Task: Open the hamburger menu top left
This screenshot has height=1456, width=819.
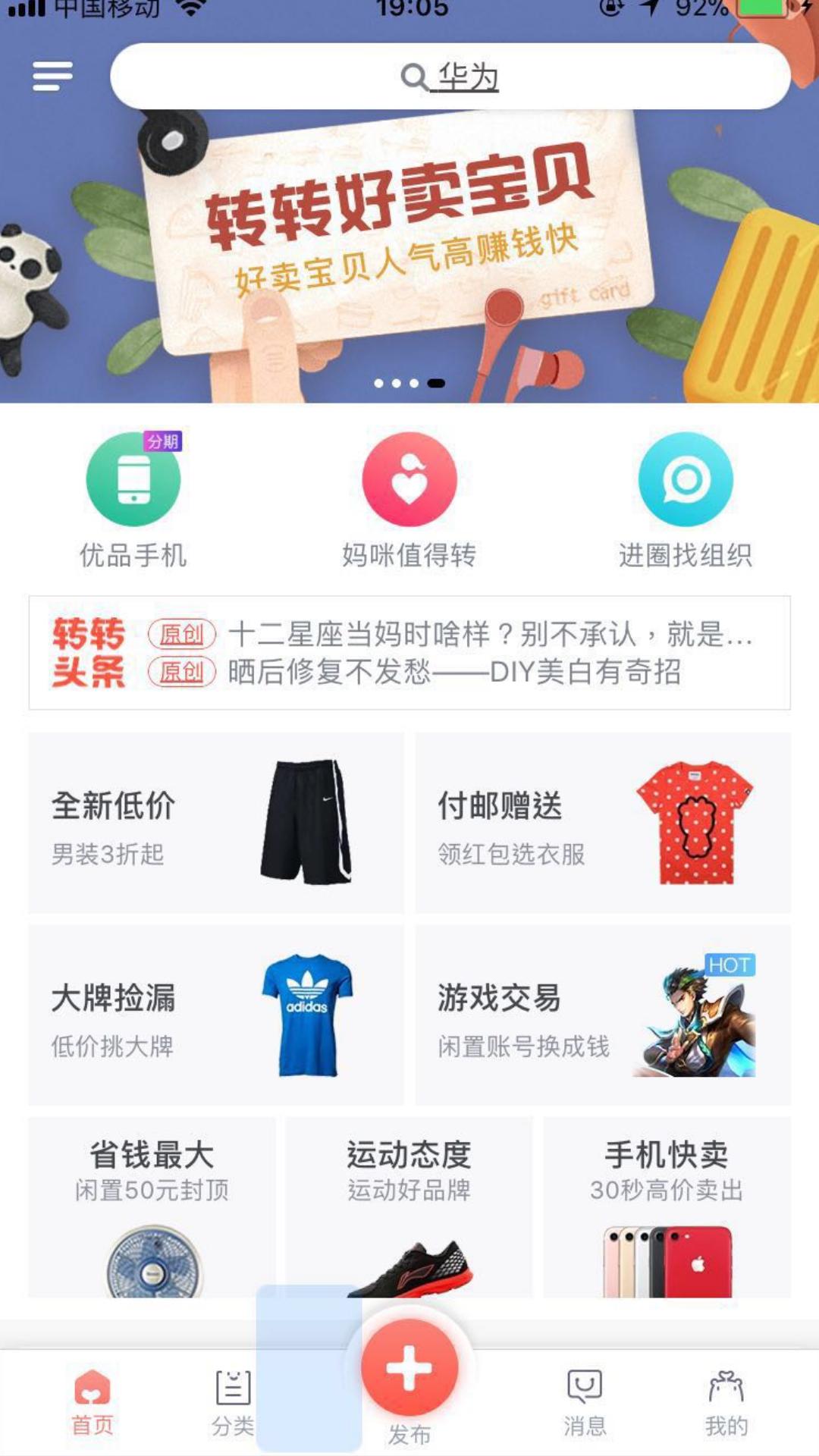Action: (53, 75)
